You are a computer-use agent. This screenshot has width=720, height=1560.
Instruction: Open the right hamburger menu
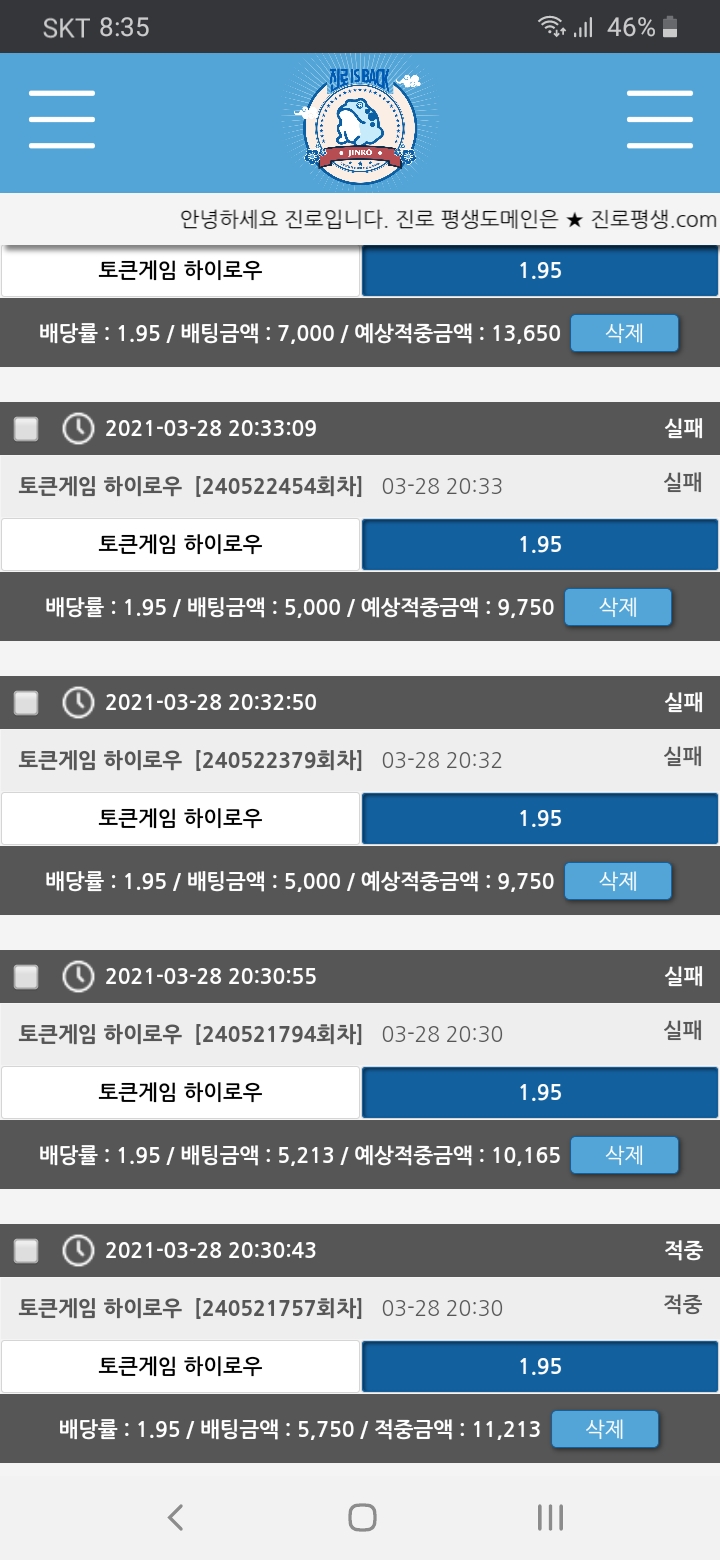[x=659, y=120]
